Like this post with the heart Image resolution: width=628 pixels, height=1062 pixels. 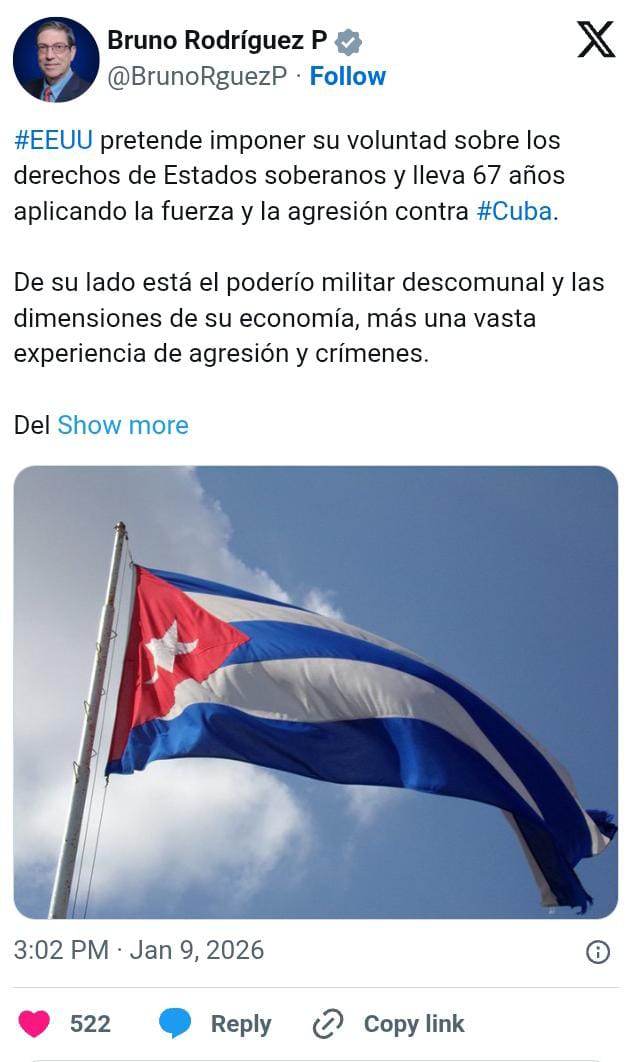click(x=34, y=1024)
